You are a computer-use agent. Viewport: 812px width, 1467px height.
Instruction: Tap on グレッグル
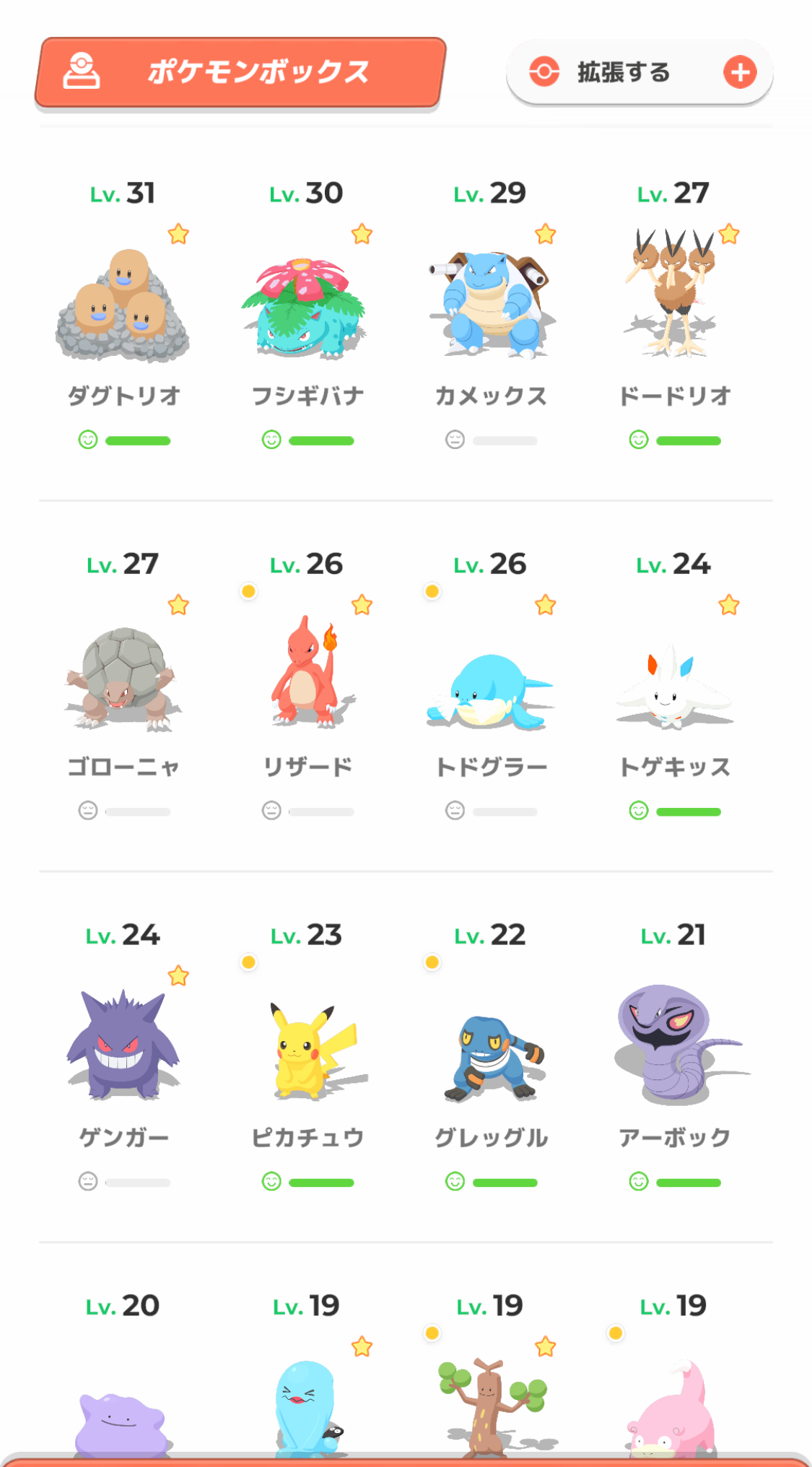tap(490, 1055)
